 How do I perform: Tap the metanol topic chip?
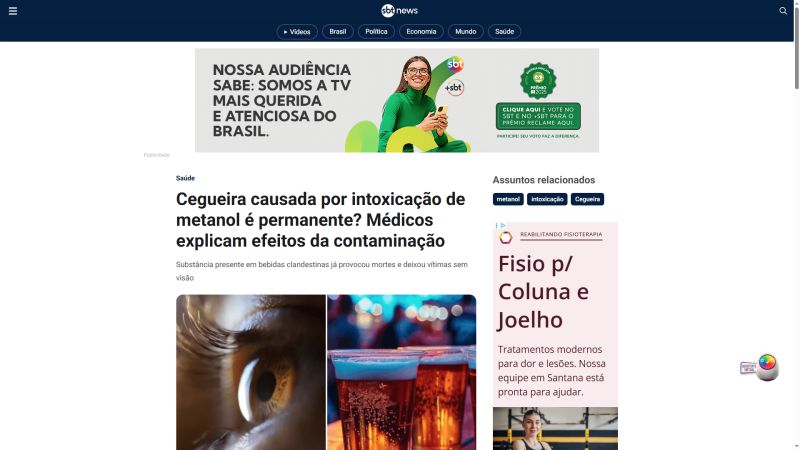click(x=508, y=199)
